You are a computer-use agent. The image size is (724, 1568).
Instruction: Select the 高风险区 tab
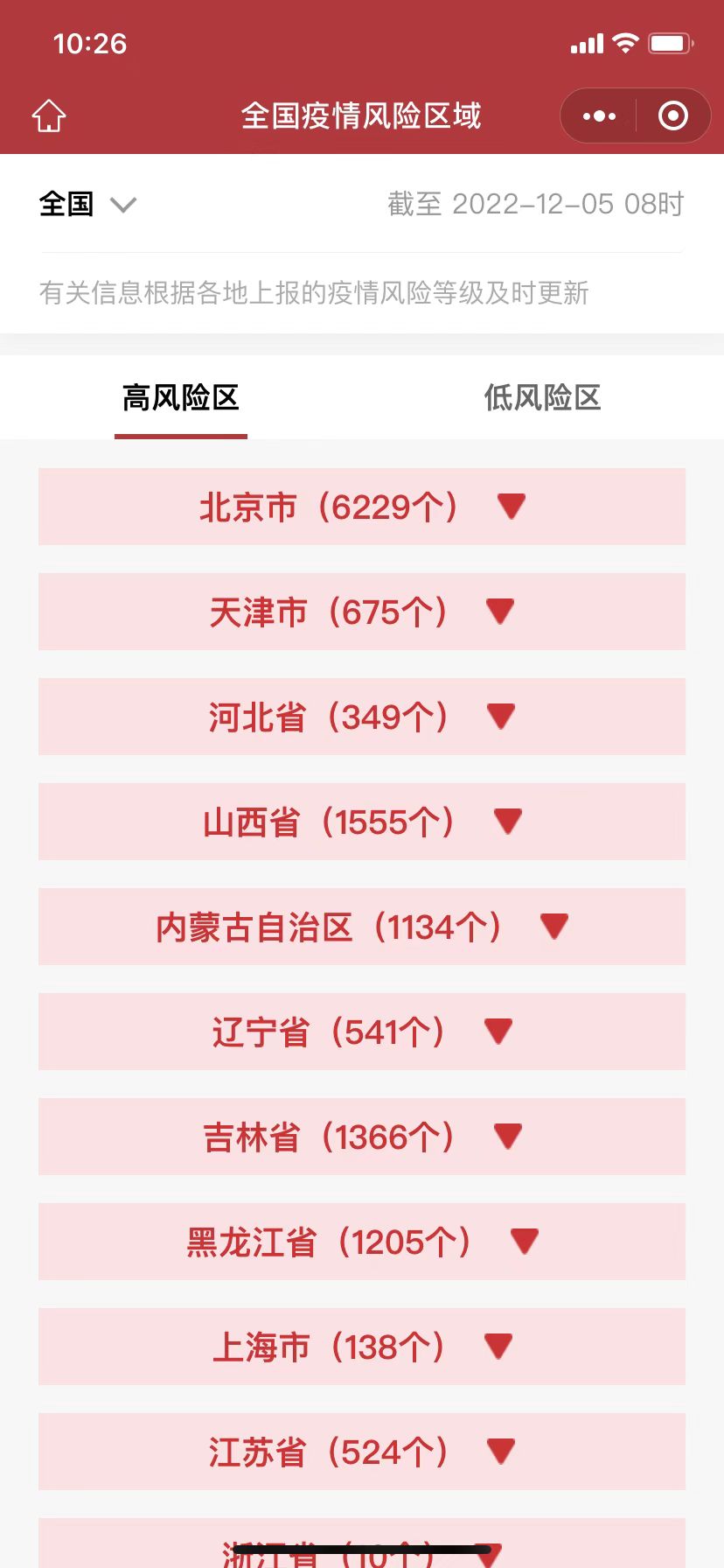(x=181, y=397)
